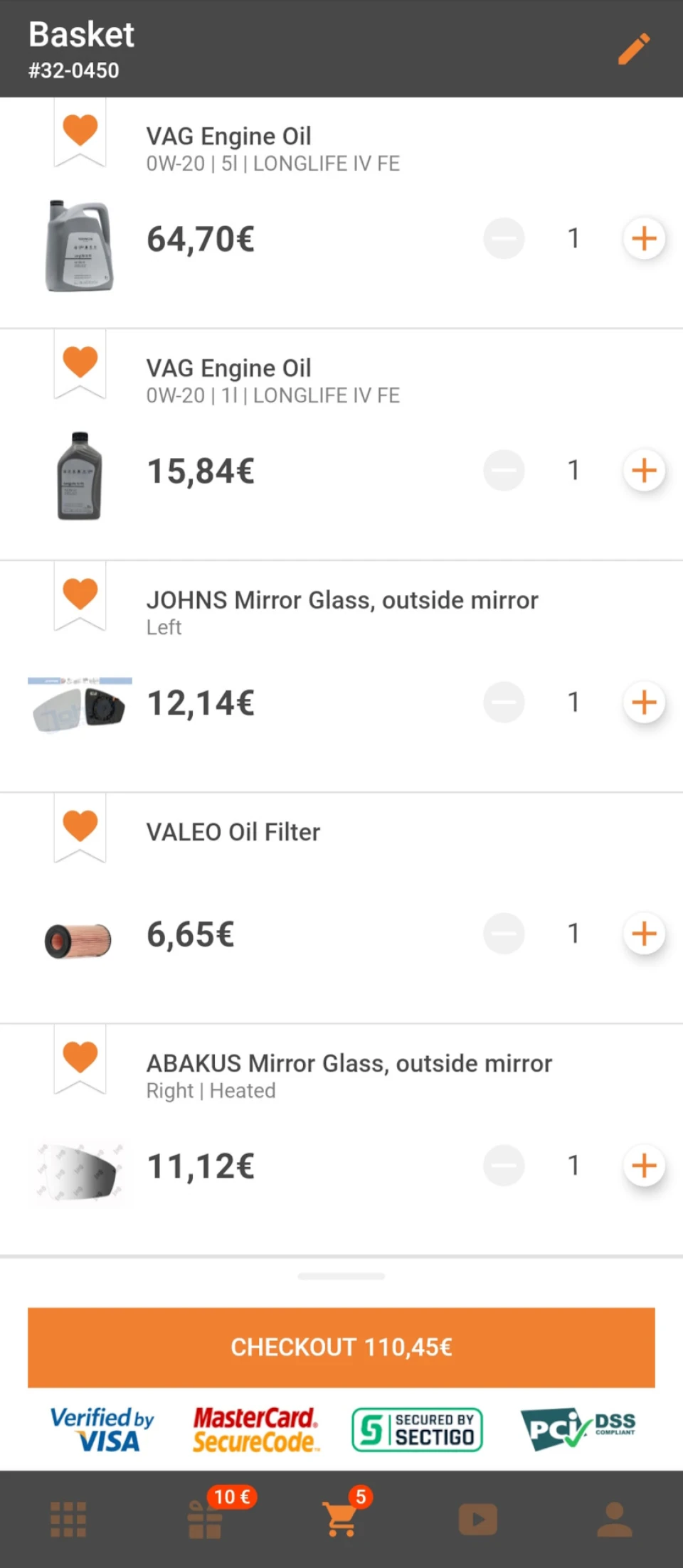Image resolution: width=683 pixels, height=1568 pixels.
Task: Toggle favorite heart on ABAKUS Mirror Glass
Action: coord(80,1057)
